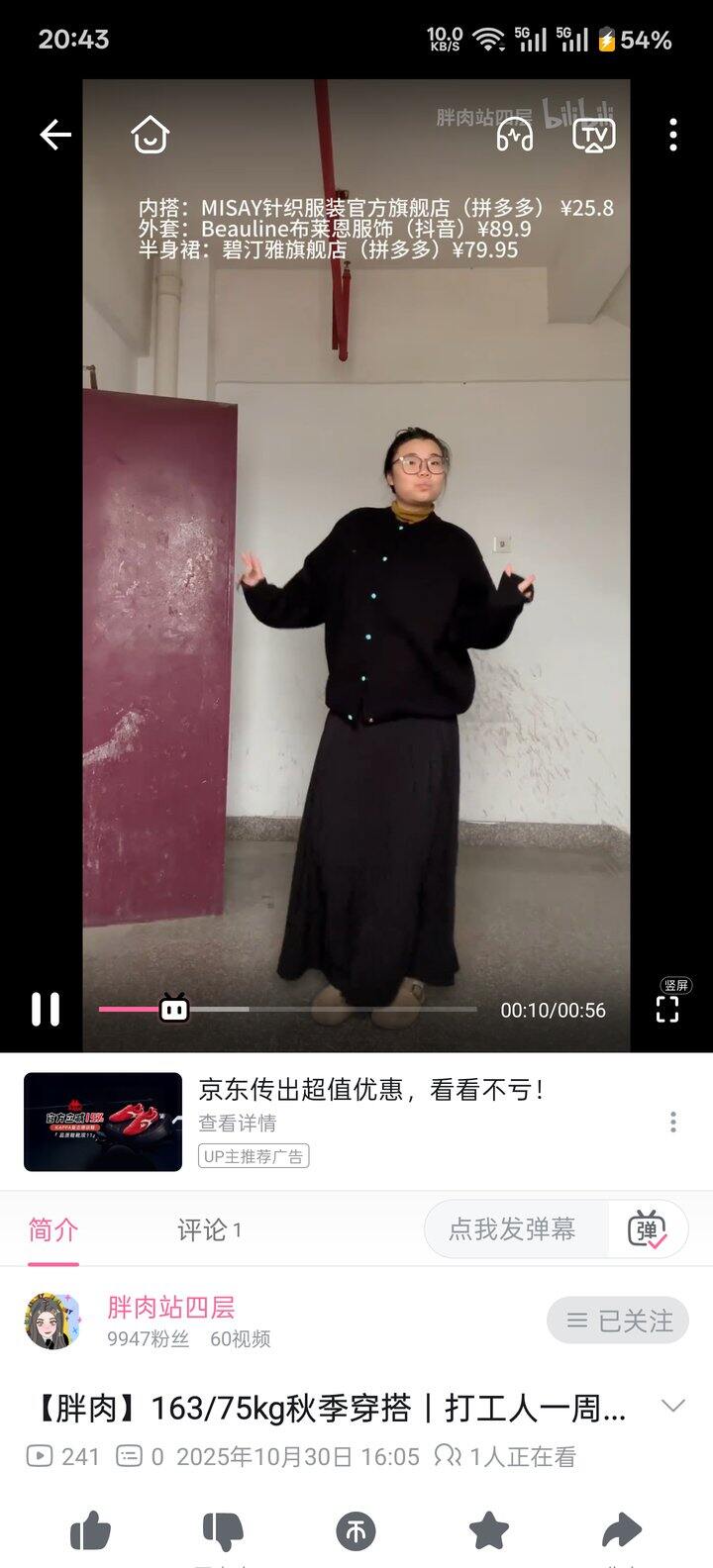Open the video player overflow menu

pos(673,135)
